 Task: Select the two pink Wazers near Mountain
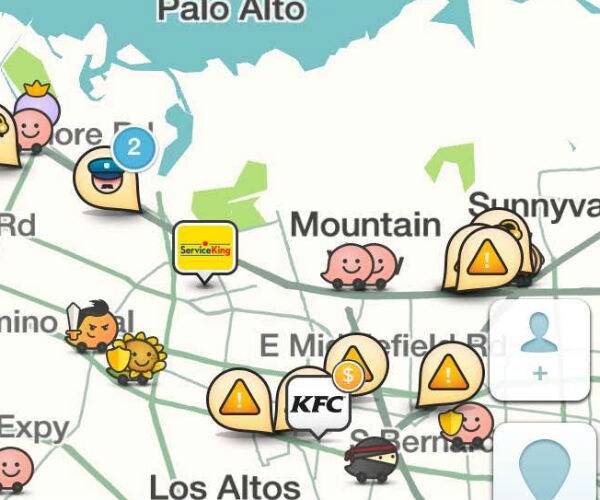(x=360, y=265)
